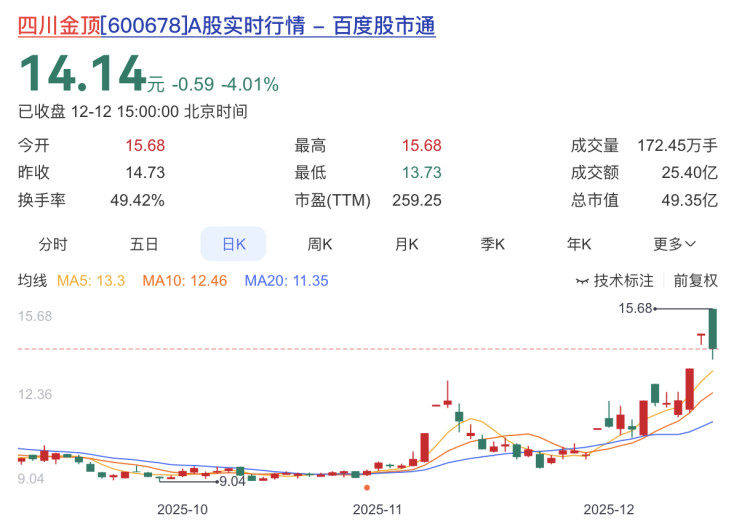
Task: Select the 日K chart tab
Action: [x=233, y=244]
